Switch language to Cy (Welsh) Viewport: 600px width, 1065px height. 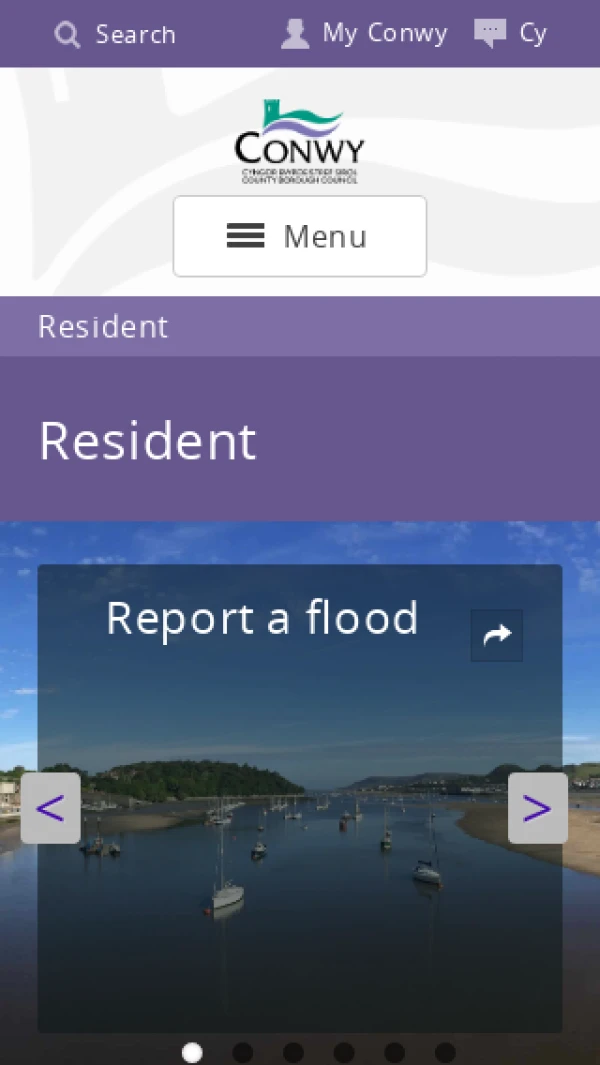coord(511,34)
